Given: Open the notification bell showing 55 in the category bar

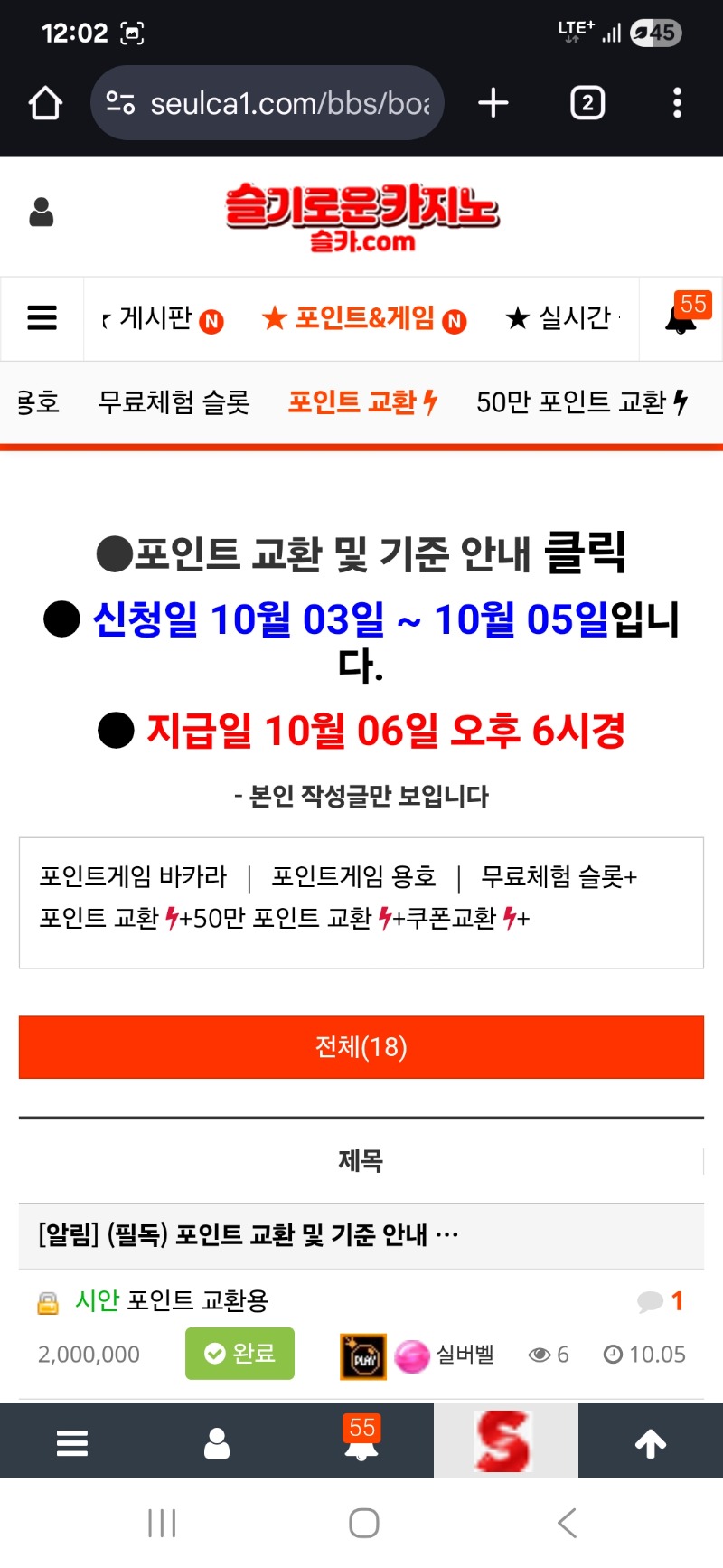Looking at the screenshot, I should tap(682, 318).
